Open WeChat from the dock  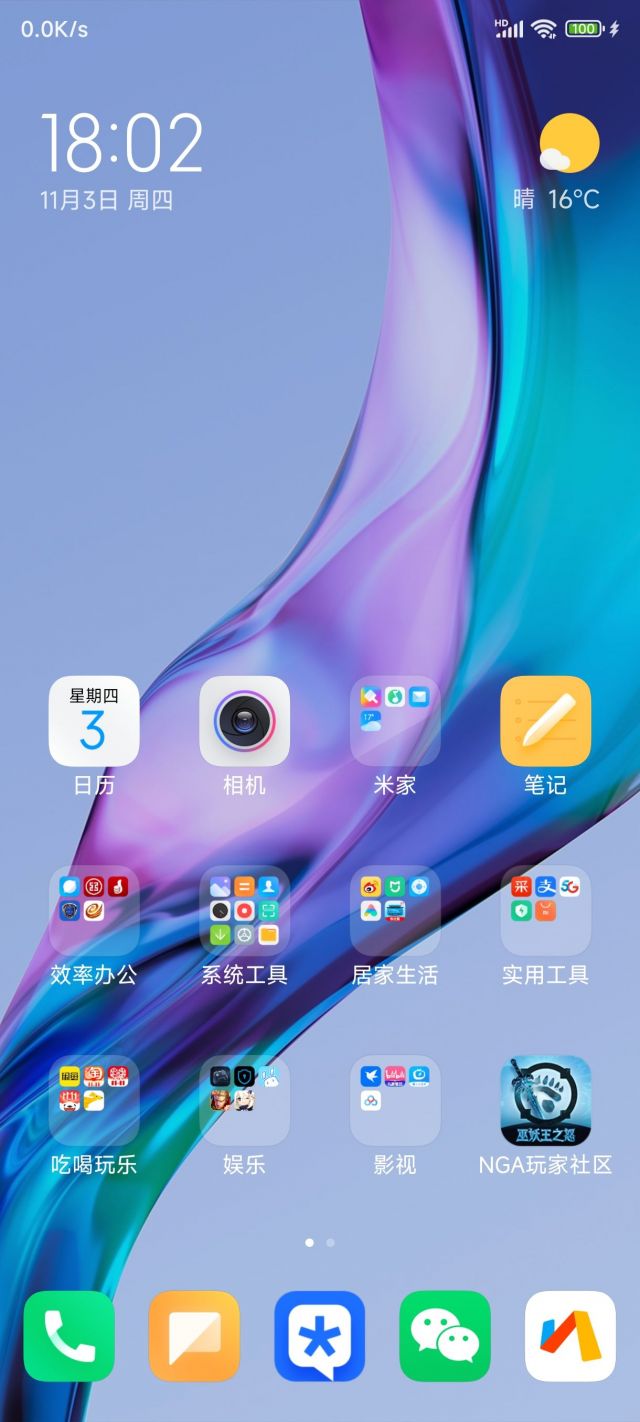445,1336
